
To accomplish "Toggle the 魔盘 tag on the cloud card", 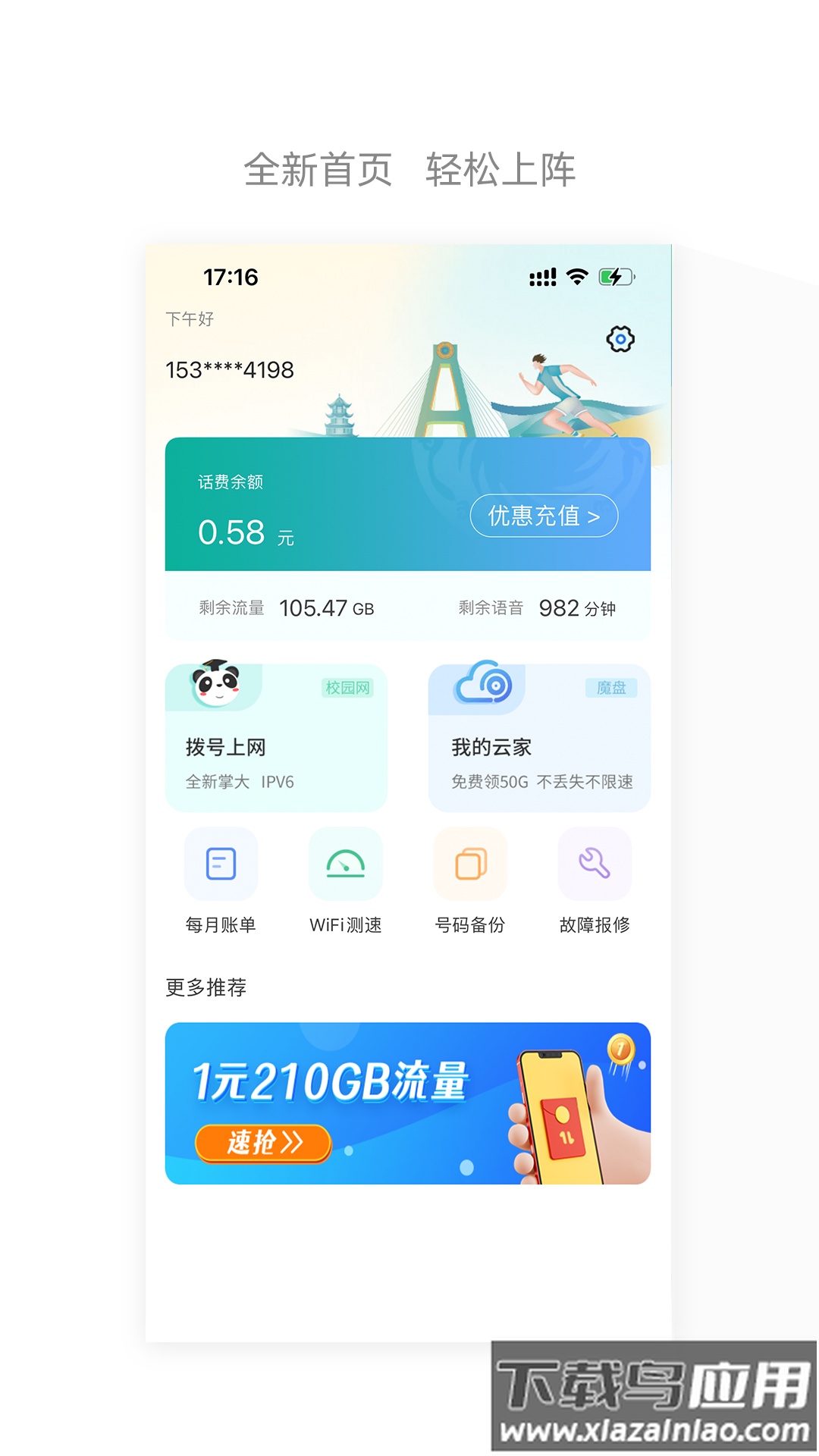I will tap(611, 689).
